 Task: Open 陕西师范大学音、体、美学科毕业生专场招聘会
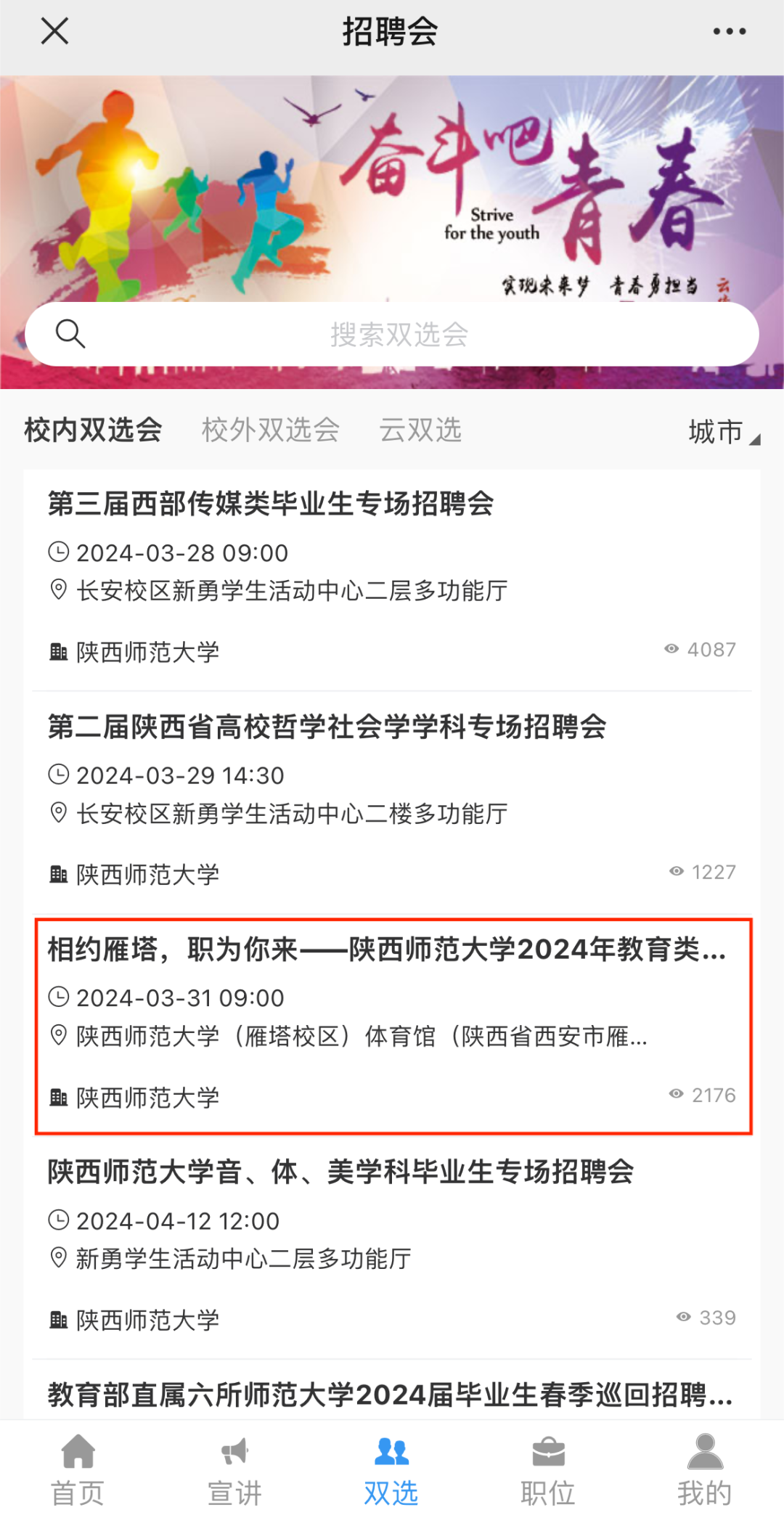(x=340, y=1172)
